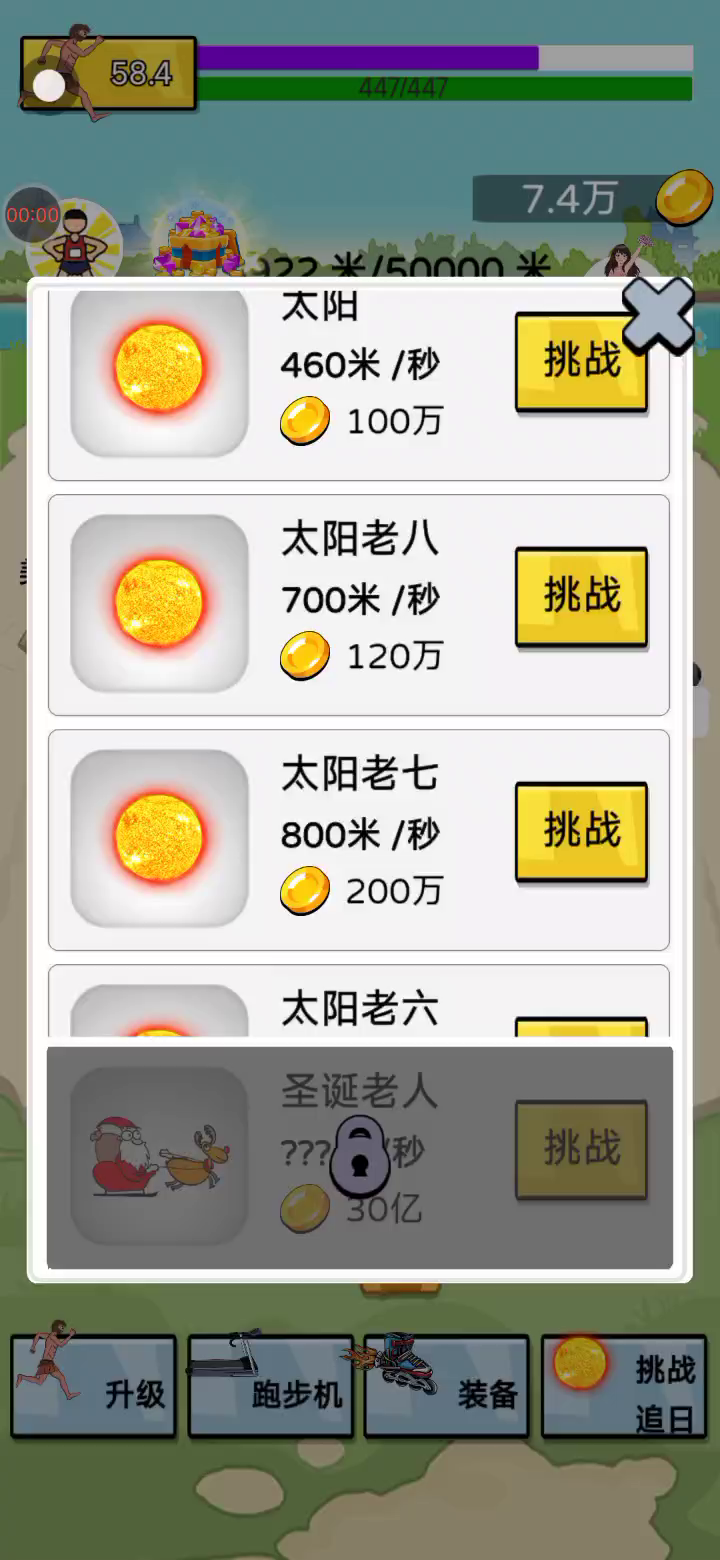720x1560 pixels.
Task: Select the 挑战追日 sun chase tab
Action: 623,1387
